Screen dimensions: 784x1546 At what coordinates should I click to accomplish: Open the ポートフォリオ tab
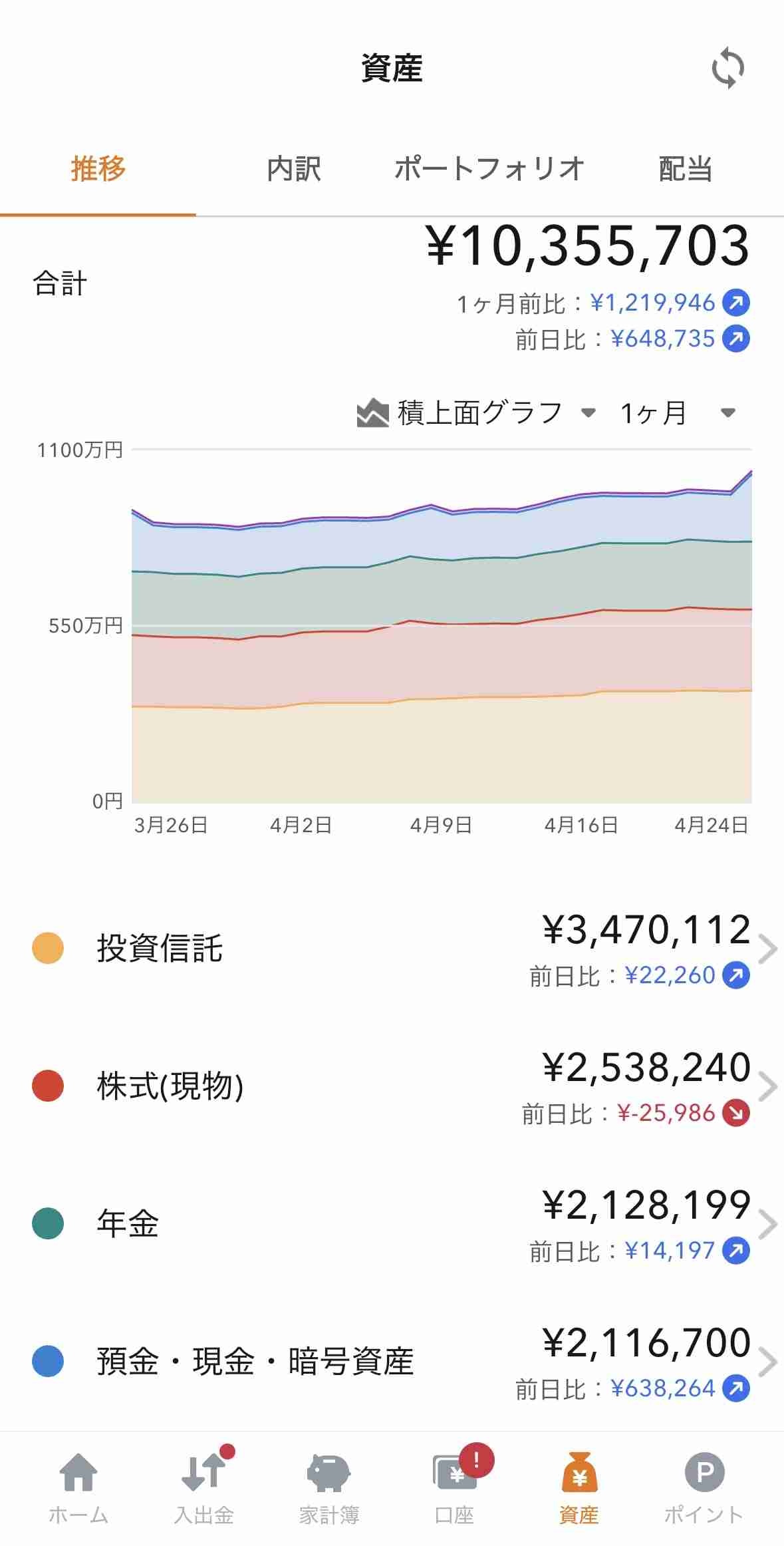489,169
